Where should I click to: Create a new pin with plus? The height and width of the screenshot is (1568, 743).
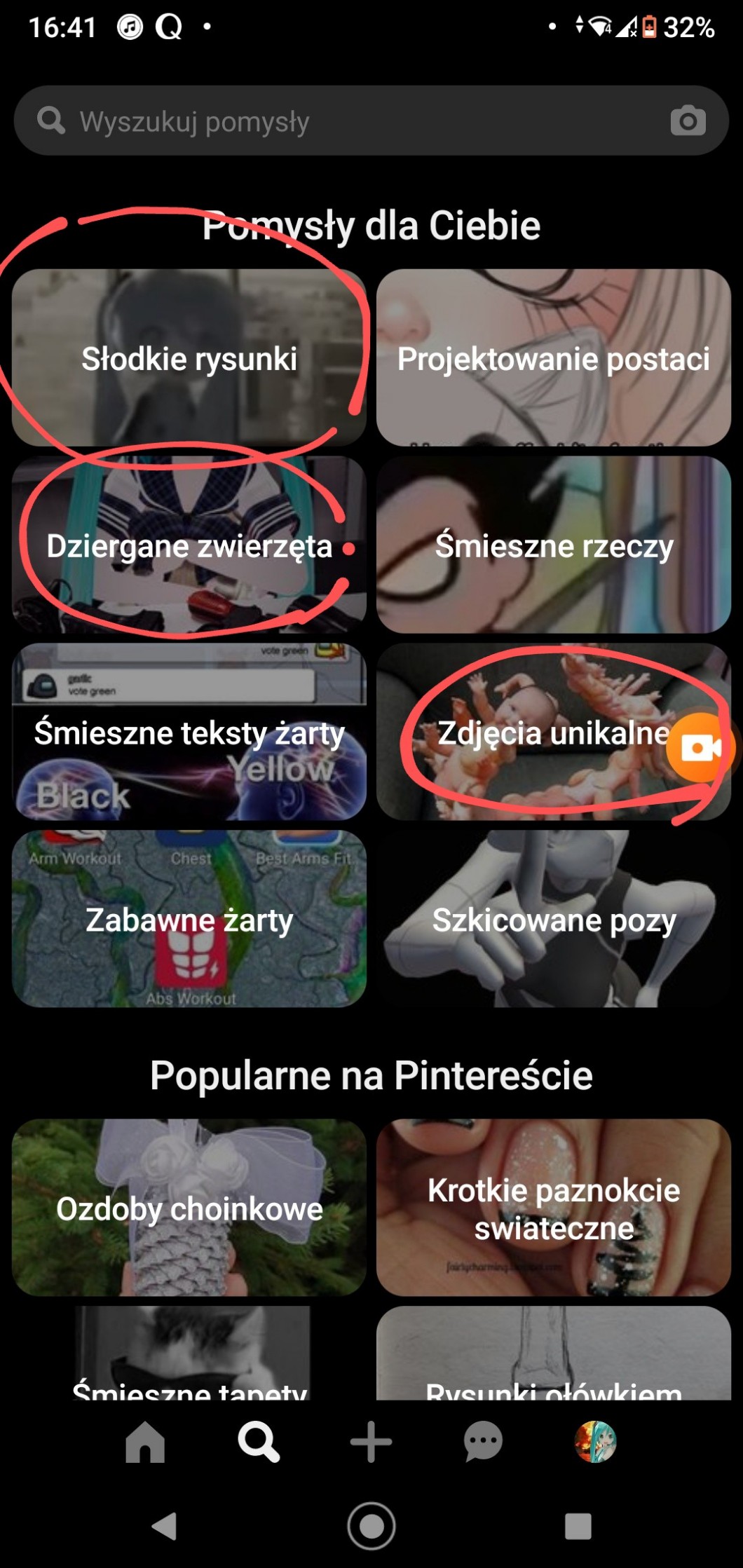[x=371, y=1443]
